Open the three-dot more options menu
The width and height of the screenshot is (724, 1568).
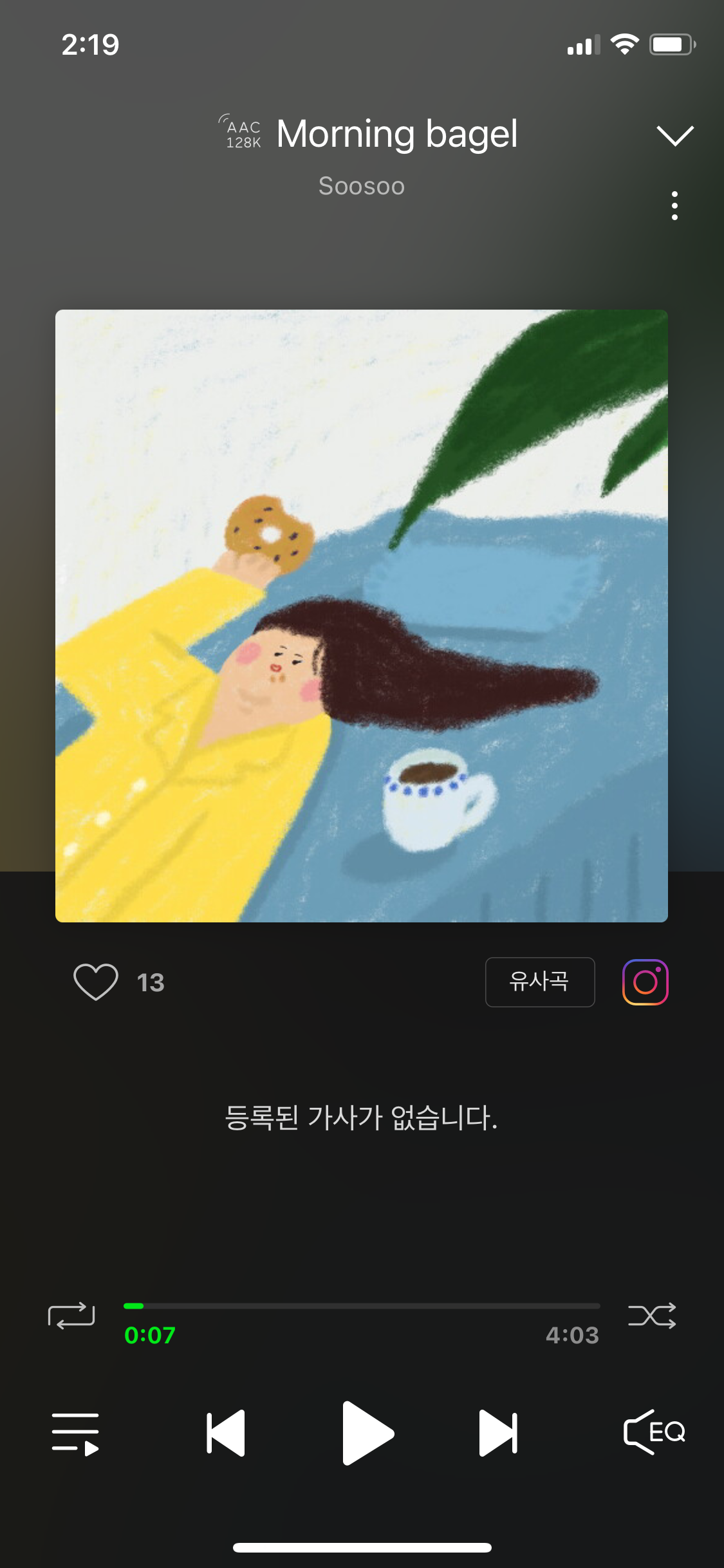(x=674, y=206)
